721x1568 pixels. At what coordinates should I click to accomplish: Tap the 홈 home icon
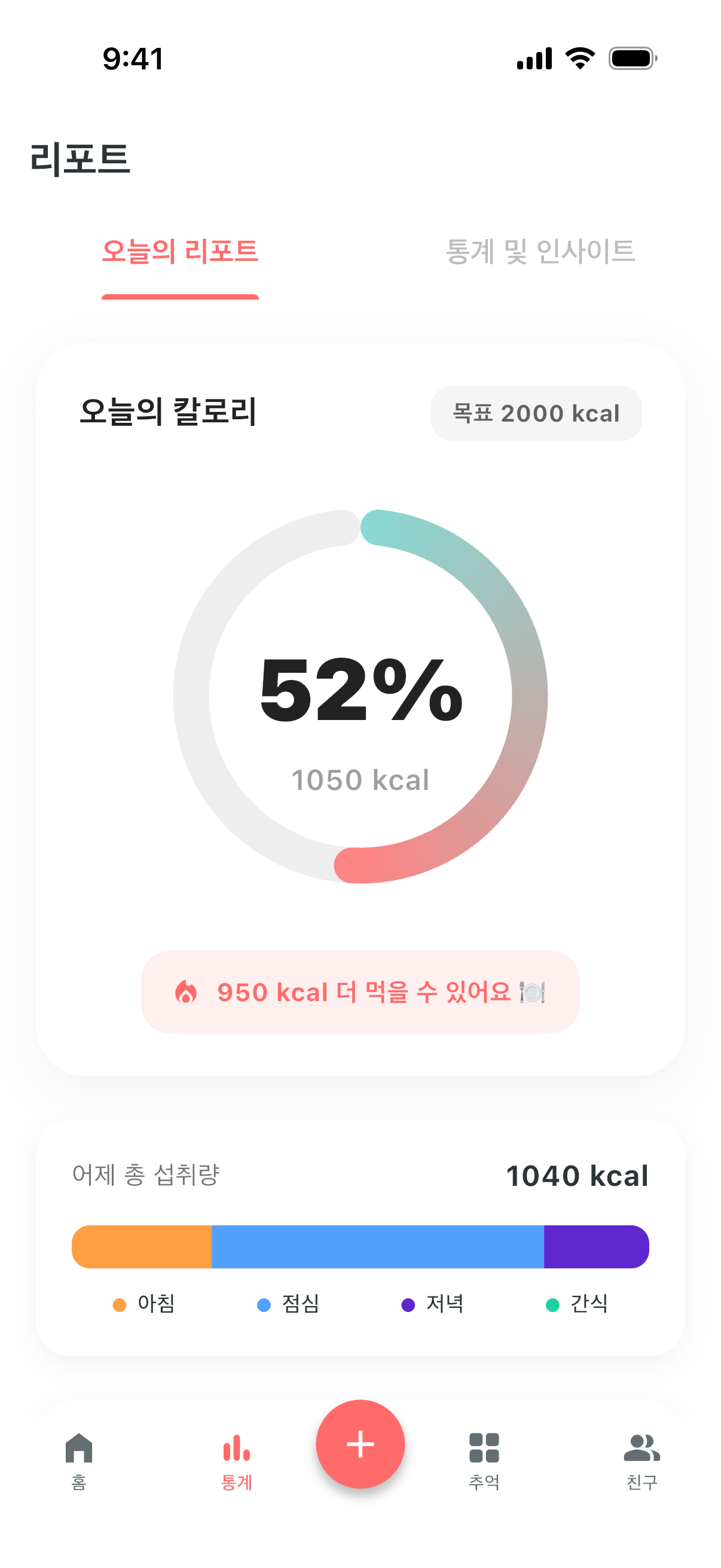pos(79,1454)
